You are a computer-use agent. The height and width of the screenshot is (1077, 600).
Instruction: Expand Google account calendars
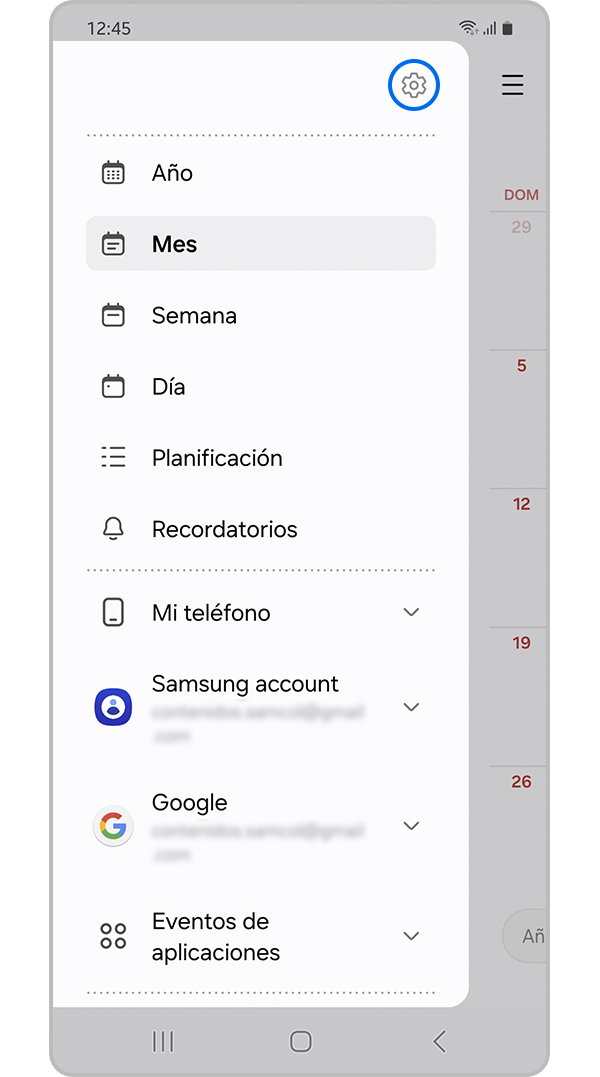coord(411,826)
